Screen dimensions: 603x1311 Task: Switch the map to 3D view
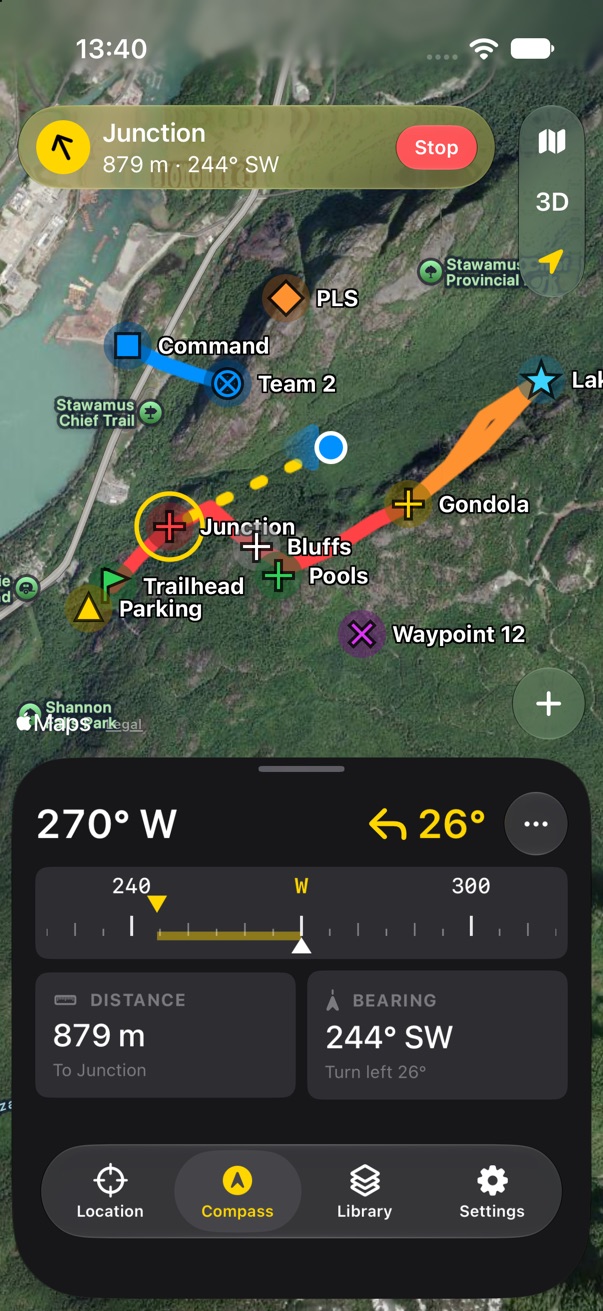(552, 202)
